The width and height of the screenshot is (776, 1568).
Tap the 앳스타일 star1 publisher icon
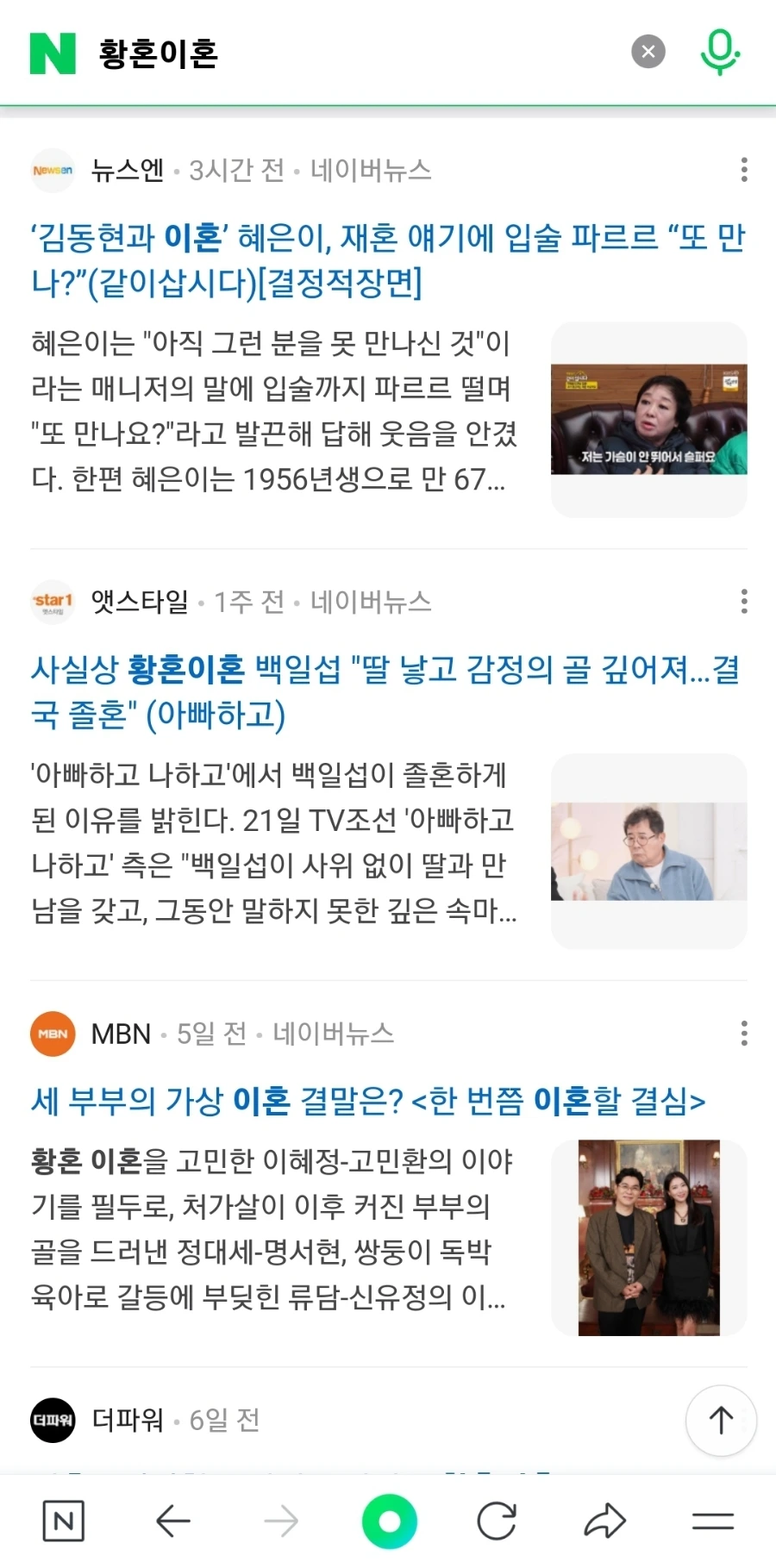coord(53,603)
